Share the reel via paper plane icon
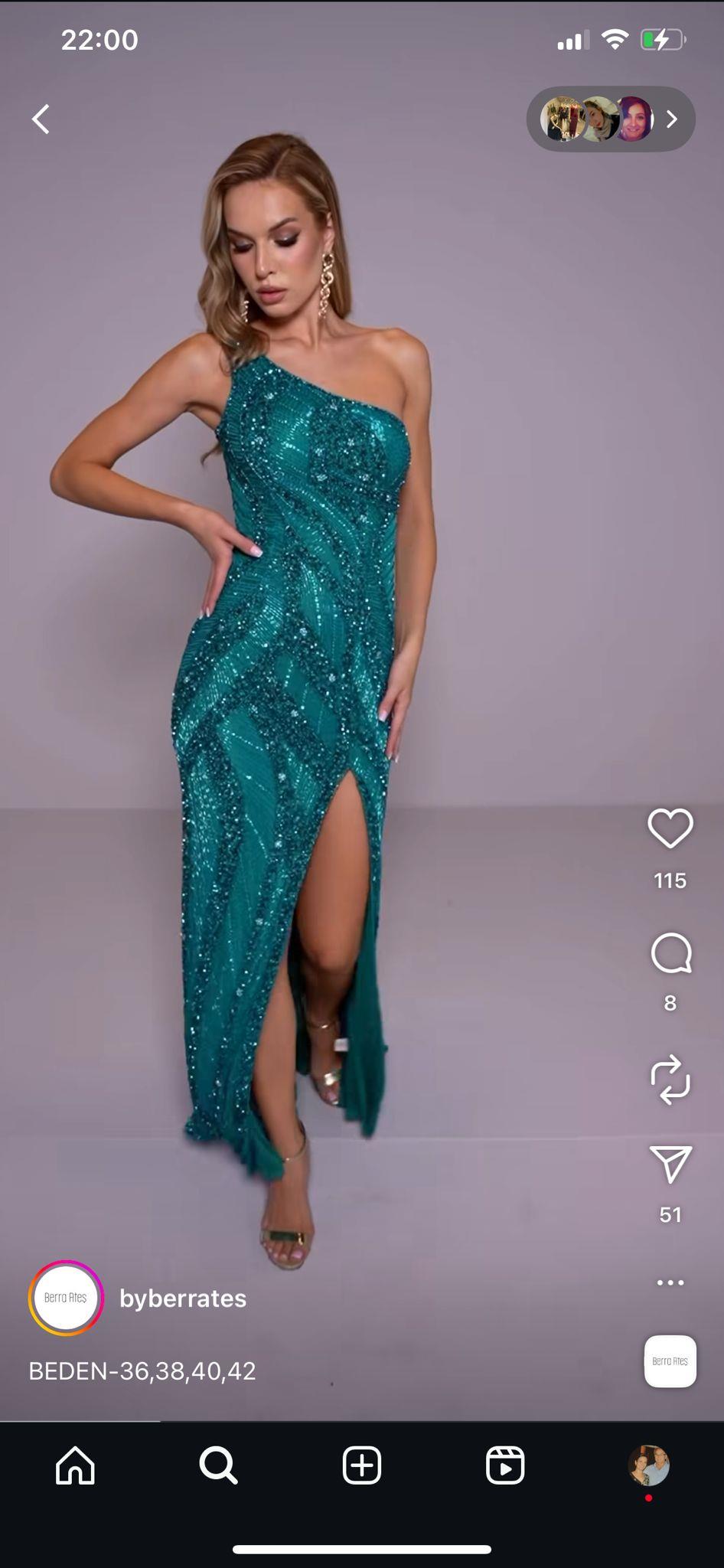 click(x=670, y=1165)
